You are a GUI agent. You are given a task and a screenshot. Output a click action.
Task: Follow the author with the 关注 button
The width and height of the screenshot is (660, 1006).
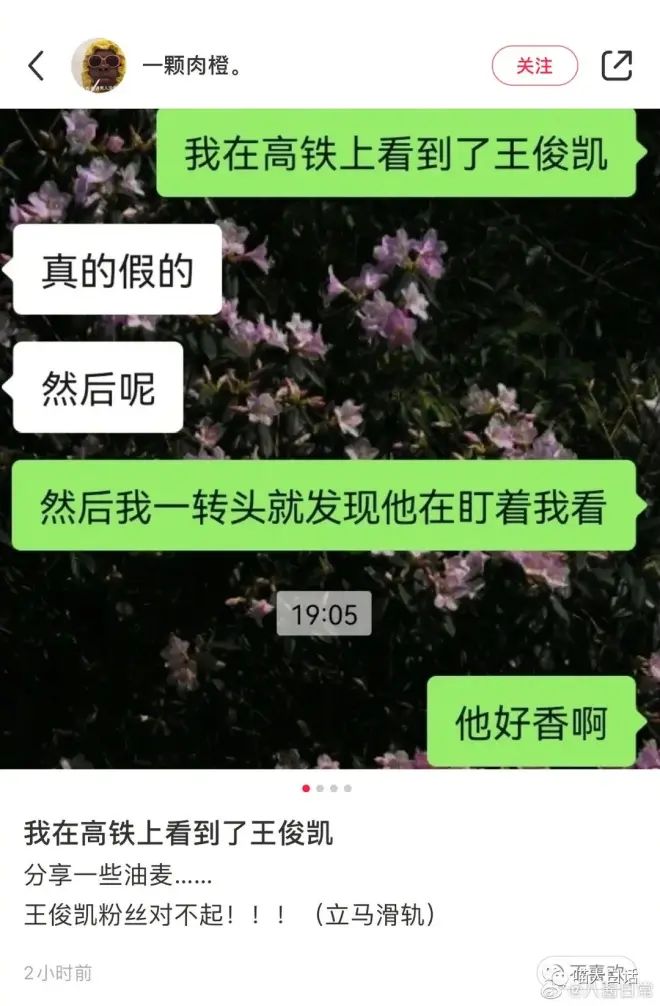534,66
